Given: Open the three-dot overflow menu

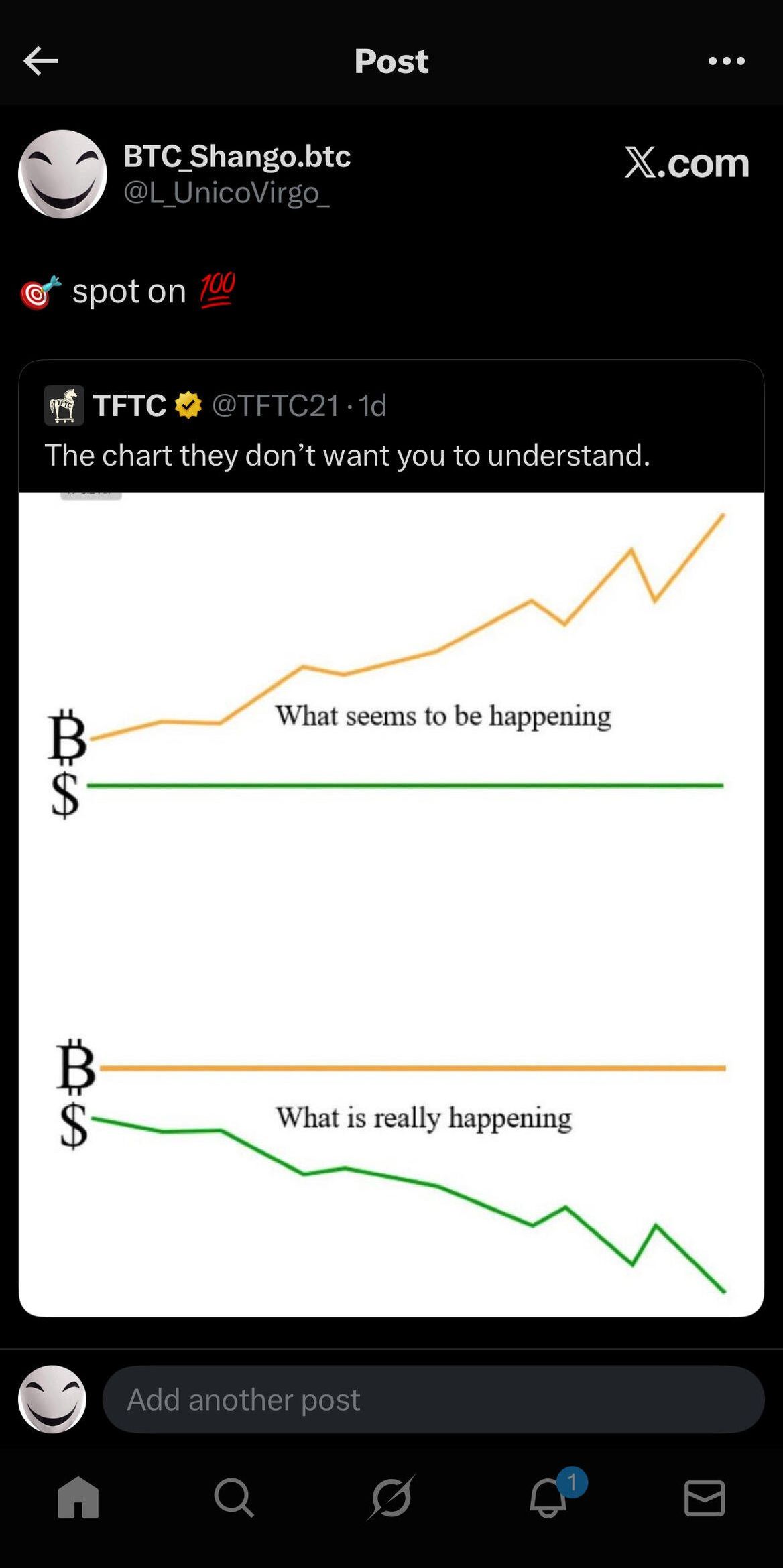Looking at the screenshot, I should (726, 61).
